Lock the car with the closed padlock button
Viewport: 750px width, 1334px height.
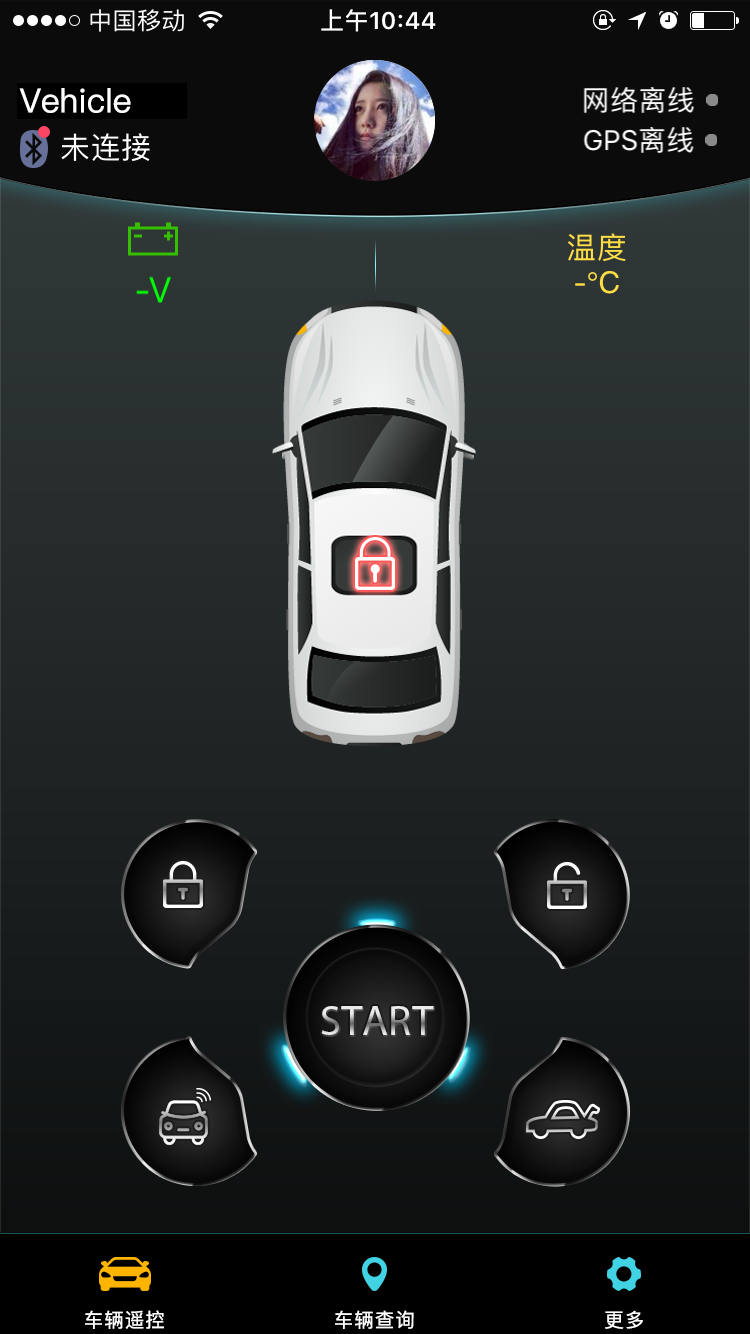click(x=184, y=889)
